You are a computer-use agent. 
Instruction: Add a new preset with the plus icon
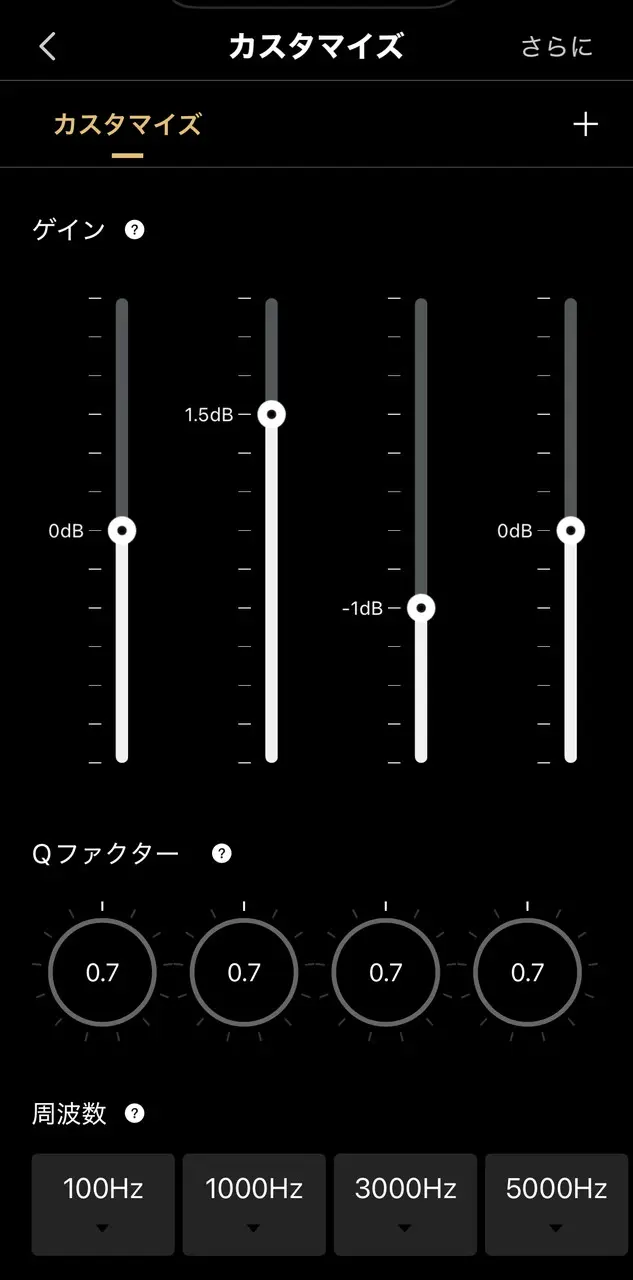coord(585,124)
